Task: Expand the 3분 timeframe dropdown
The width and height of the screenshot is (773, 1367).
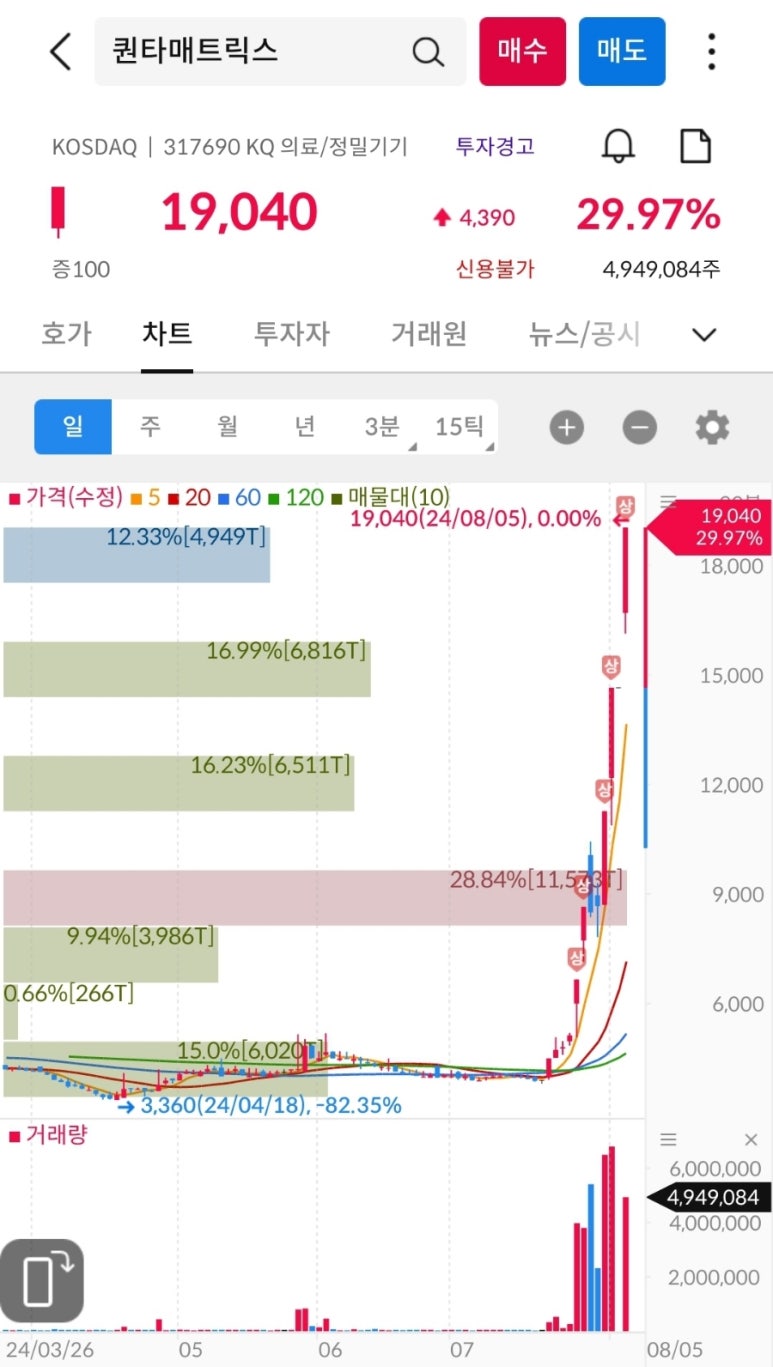Action: click(384, 427)
